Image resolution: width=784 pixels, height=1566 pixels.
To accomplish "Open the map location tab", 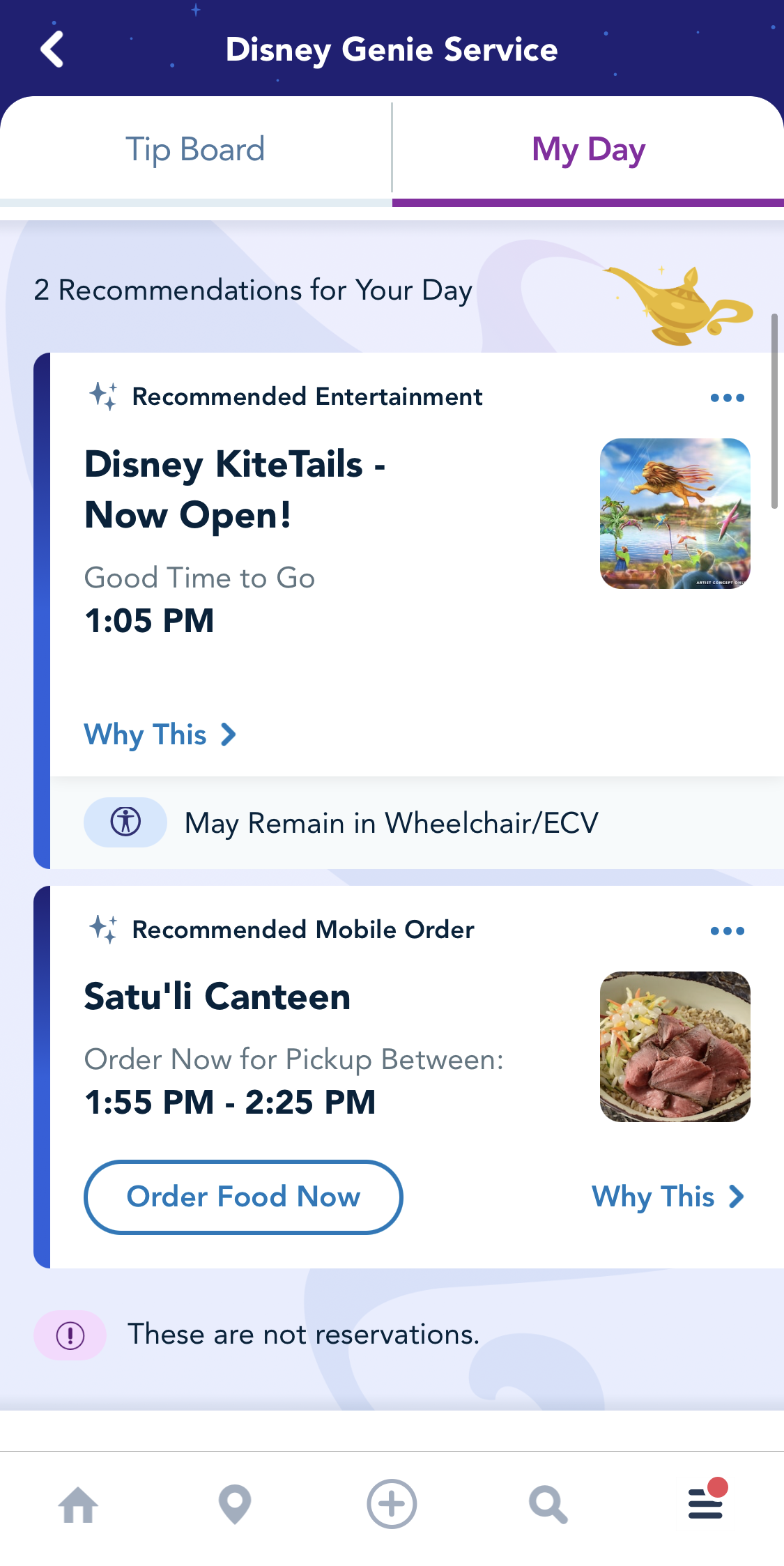I will [235, 1505].
